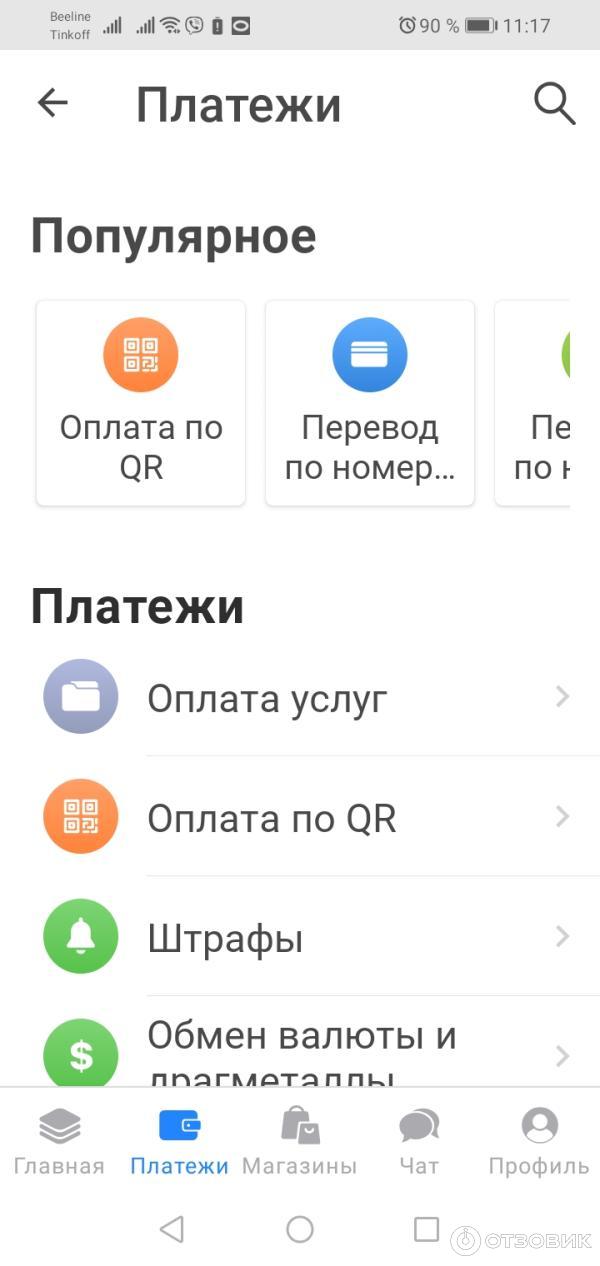Open the Оплата по QR popular card
The width and height of the screenshot is (600, 1266).
click(x=141, y=403)
